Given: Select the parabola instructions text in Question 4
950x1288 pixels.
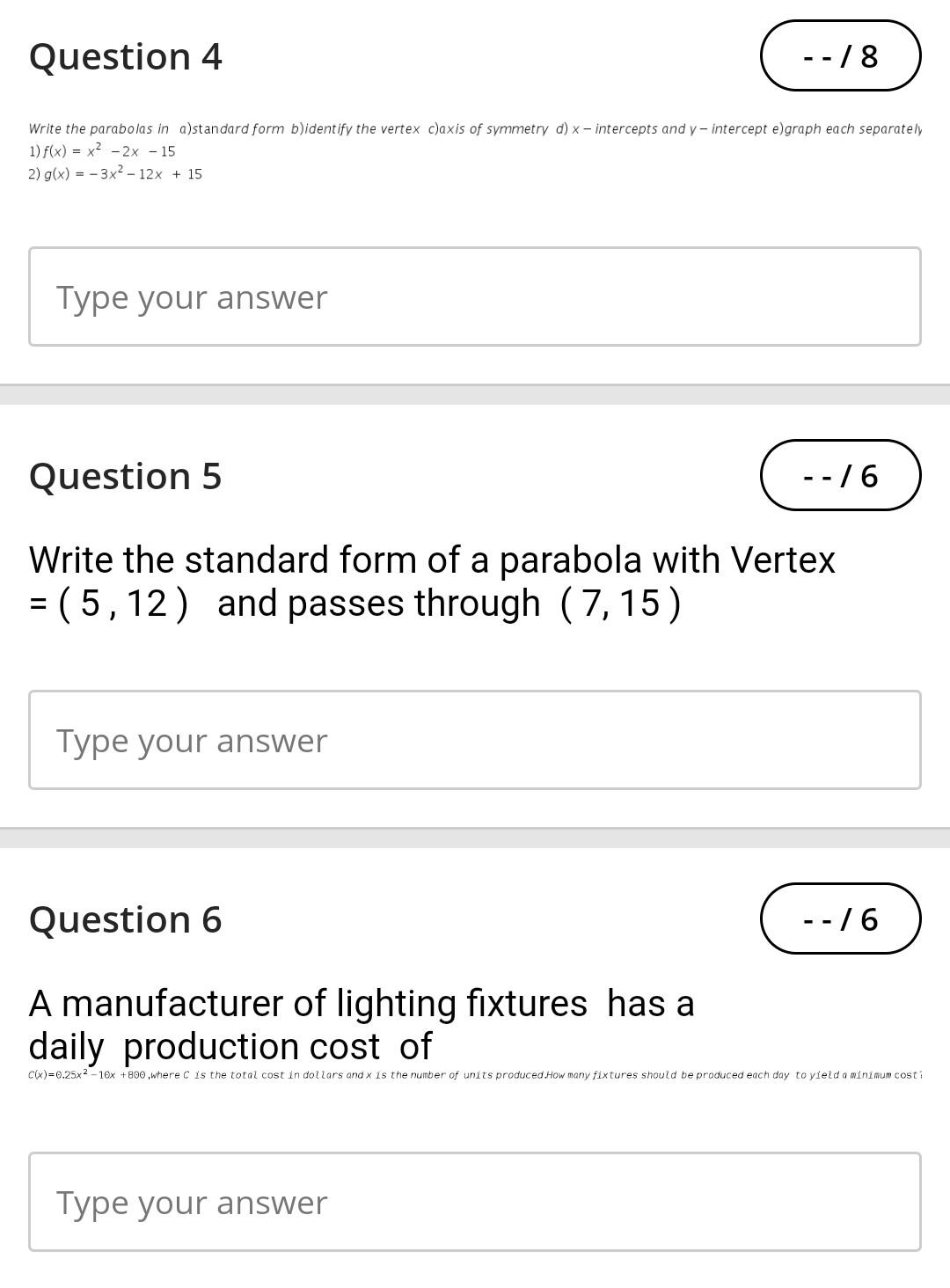Looking at the screenshot, I should pyautogui.click(x=475, y=128).
